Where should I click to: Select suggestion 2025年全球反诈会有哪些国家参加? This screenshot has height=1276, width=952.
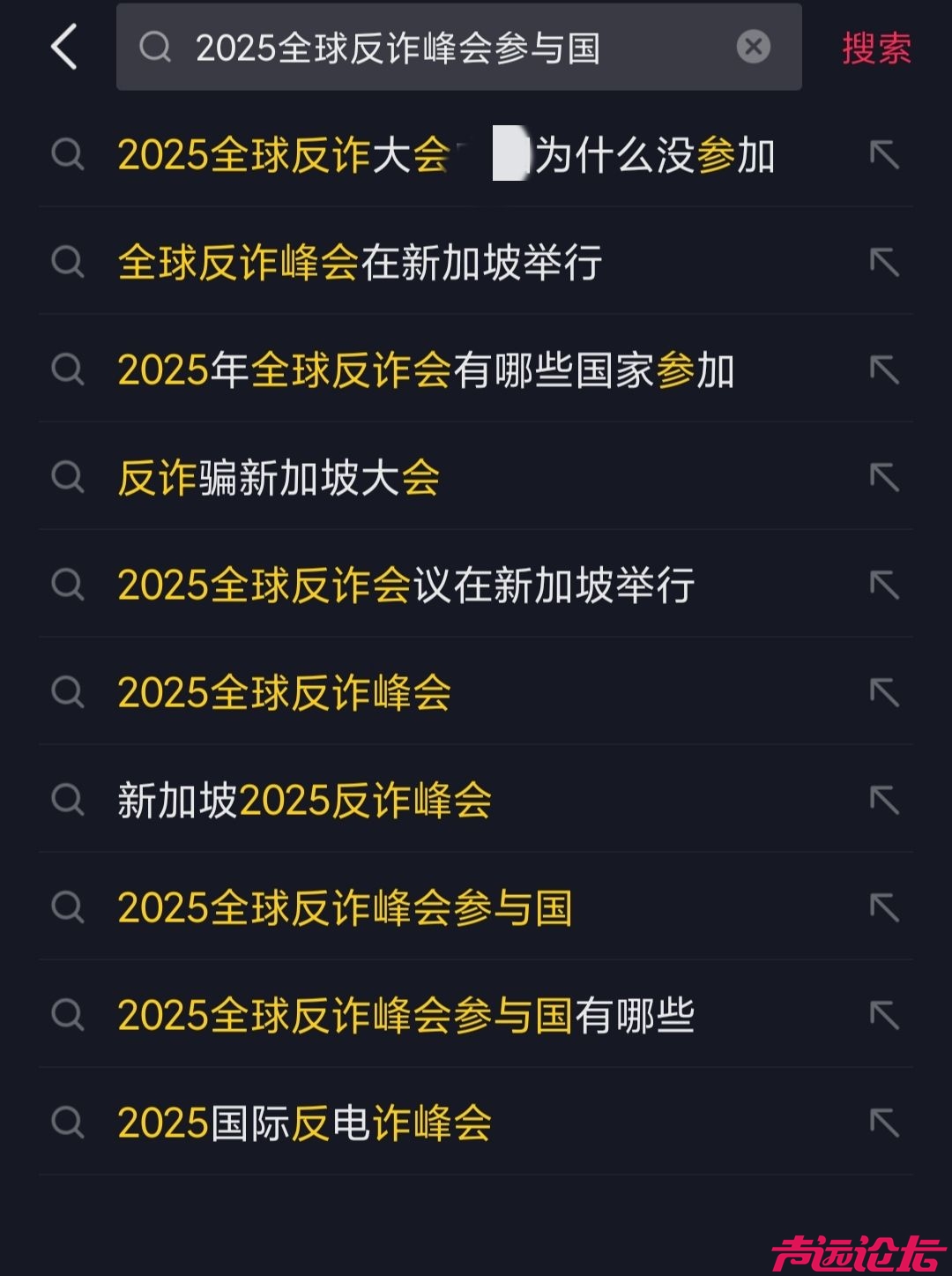(426, 370)
